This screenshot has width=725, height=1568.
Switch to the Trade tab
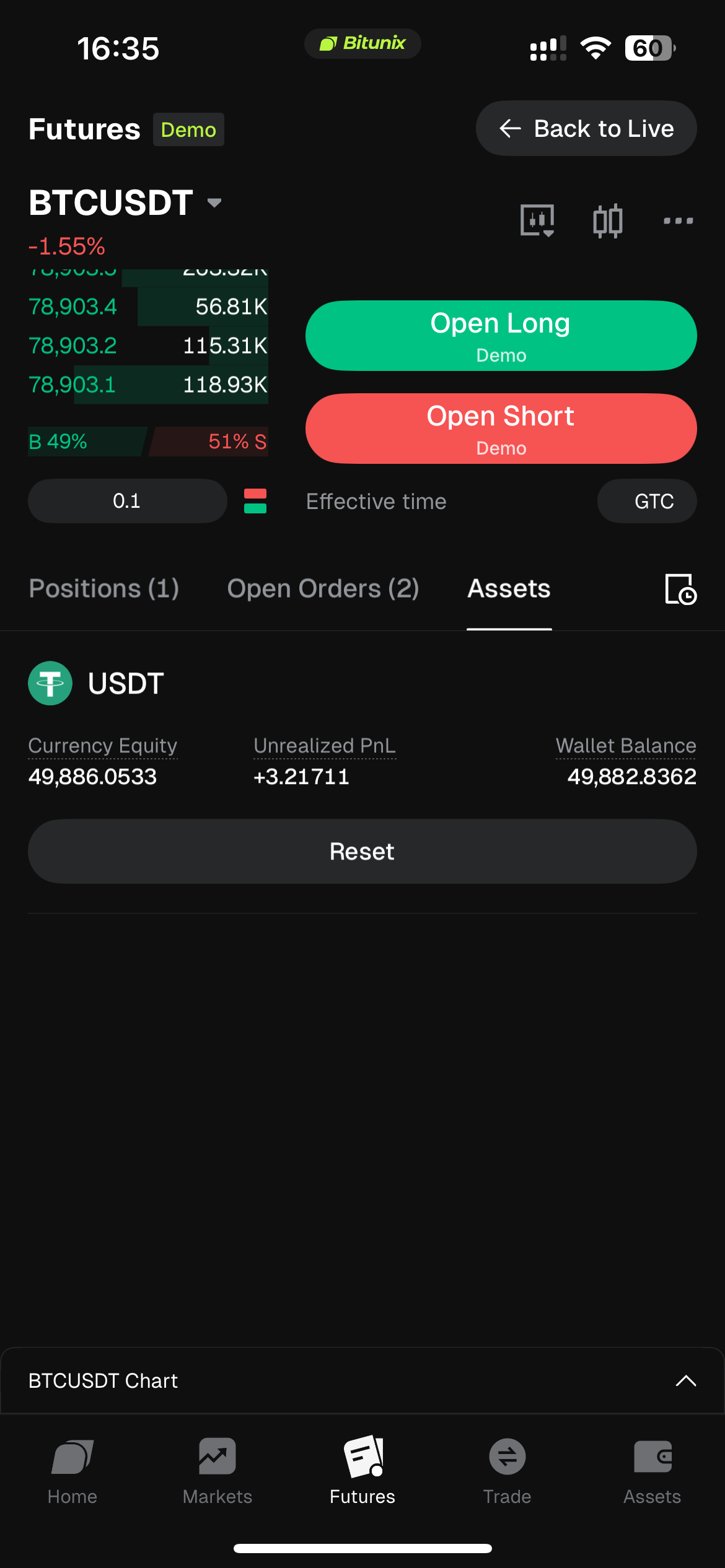click(x=507, y=1471)
